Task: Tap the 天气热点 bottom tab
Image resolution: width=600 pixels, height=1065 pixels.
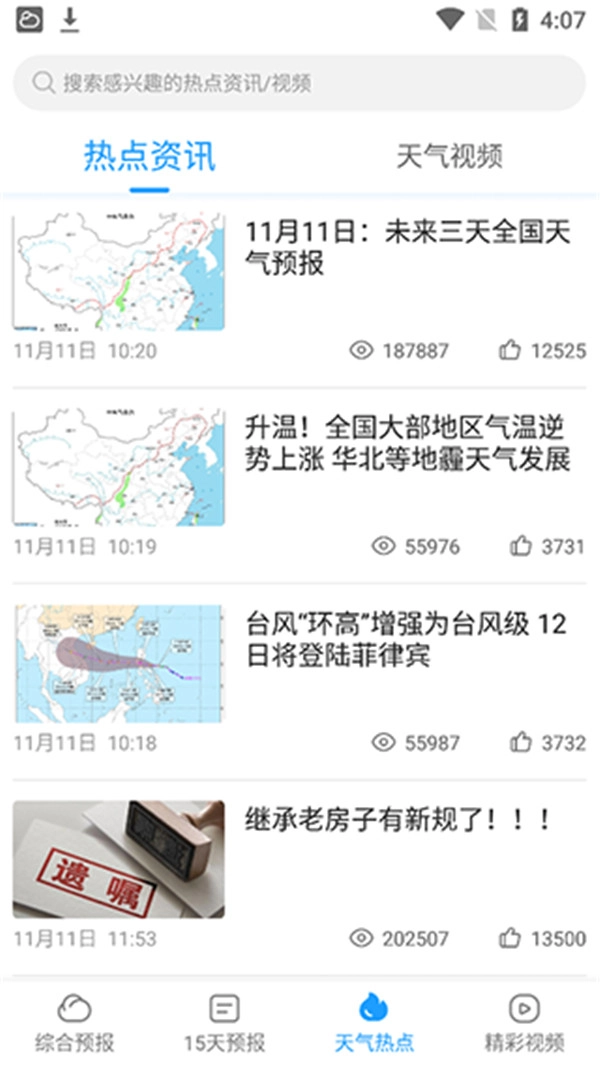Action: (x=374, y=1022)
